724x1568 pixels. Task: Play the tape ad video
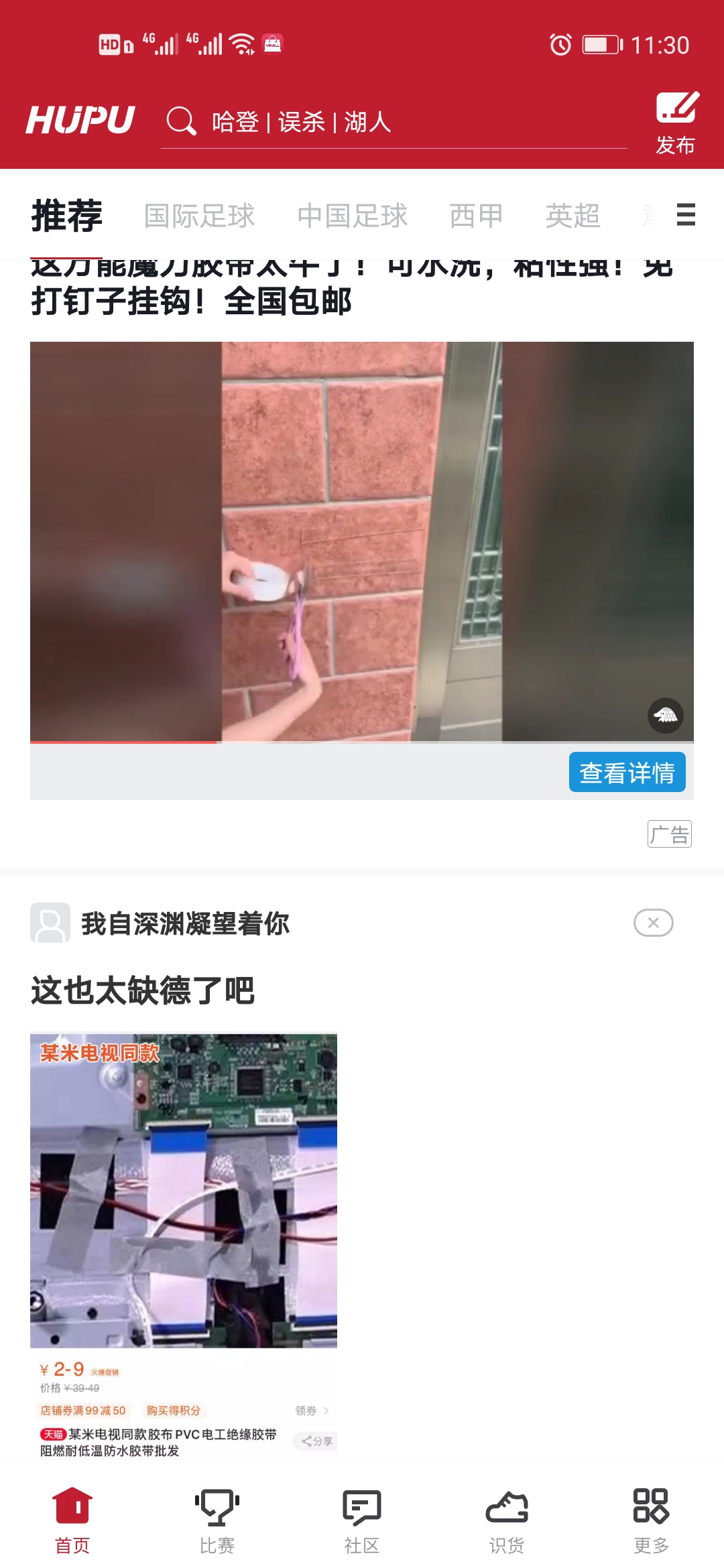pos(362,541)
